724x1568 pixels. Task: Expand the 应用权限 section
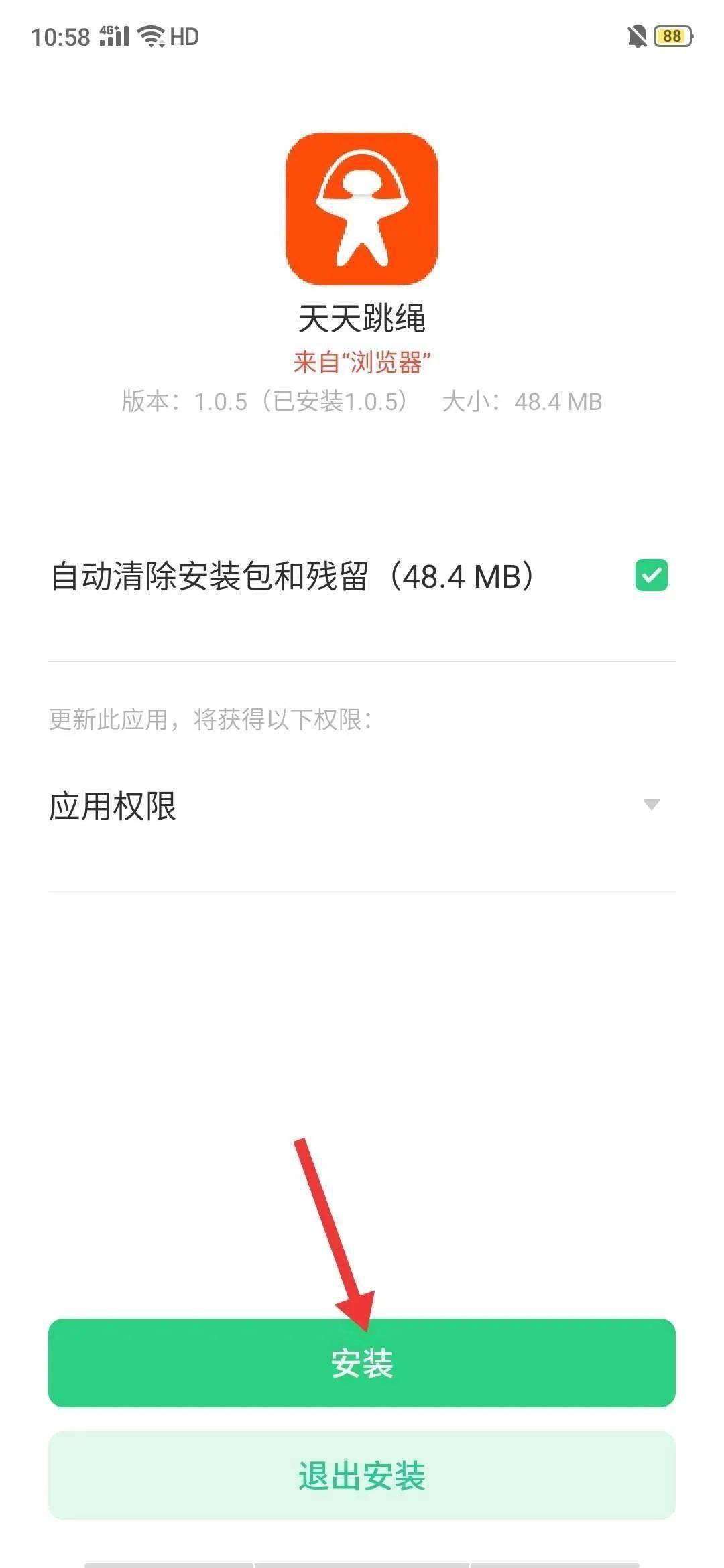pyautogui.click(x=361, y=805)
